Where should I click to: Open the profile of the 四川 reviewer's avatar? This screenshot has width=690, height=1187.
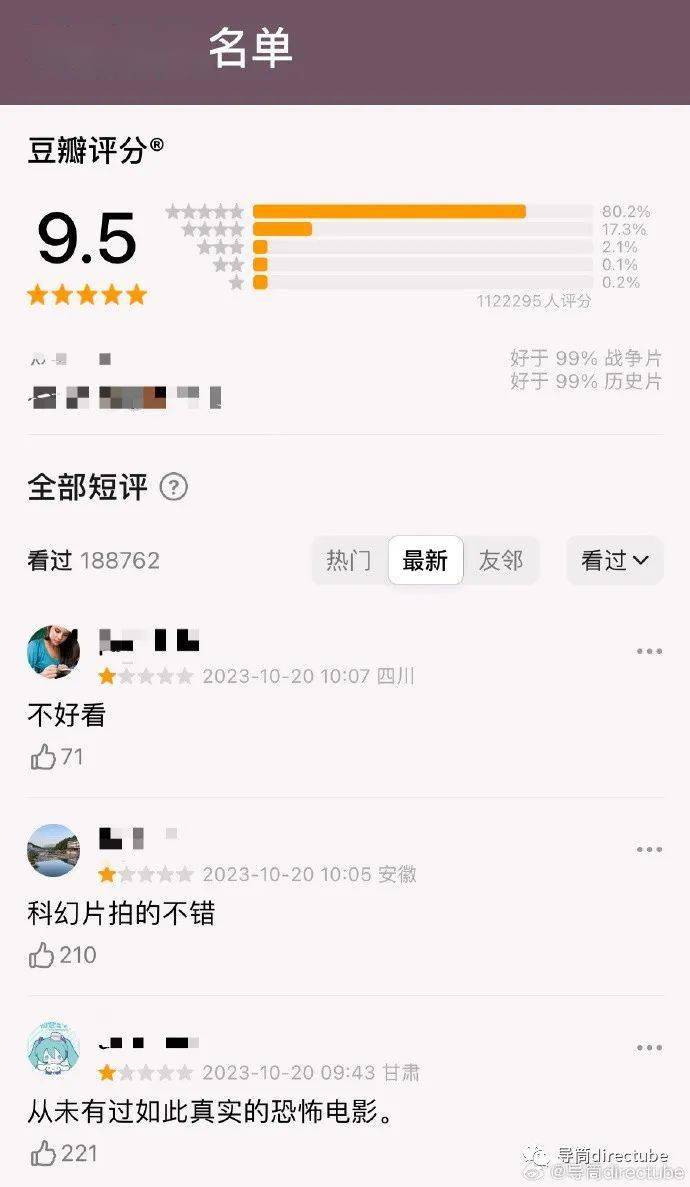[53, 652]
